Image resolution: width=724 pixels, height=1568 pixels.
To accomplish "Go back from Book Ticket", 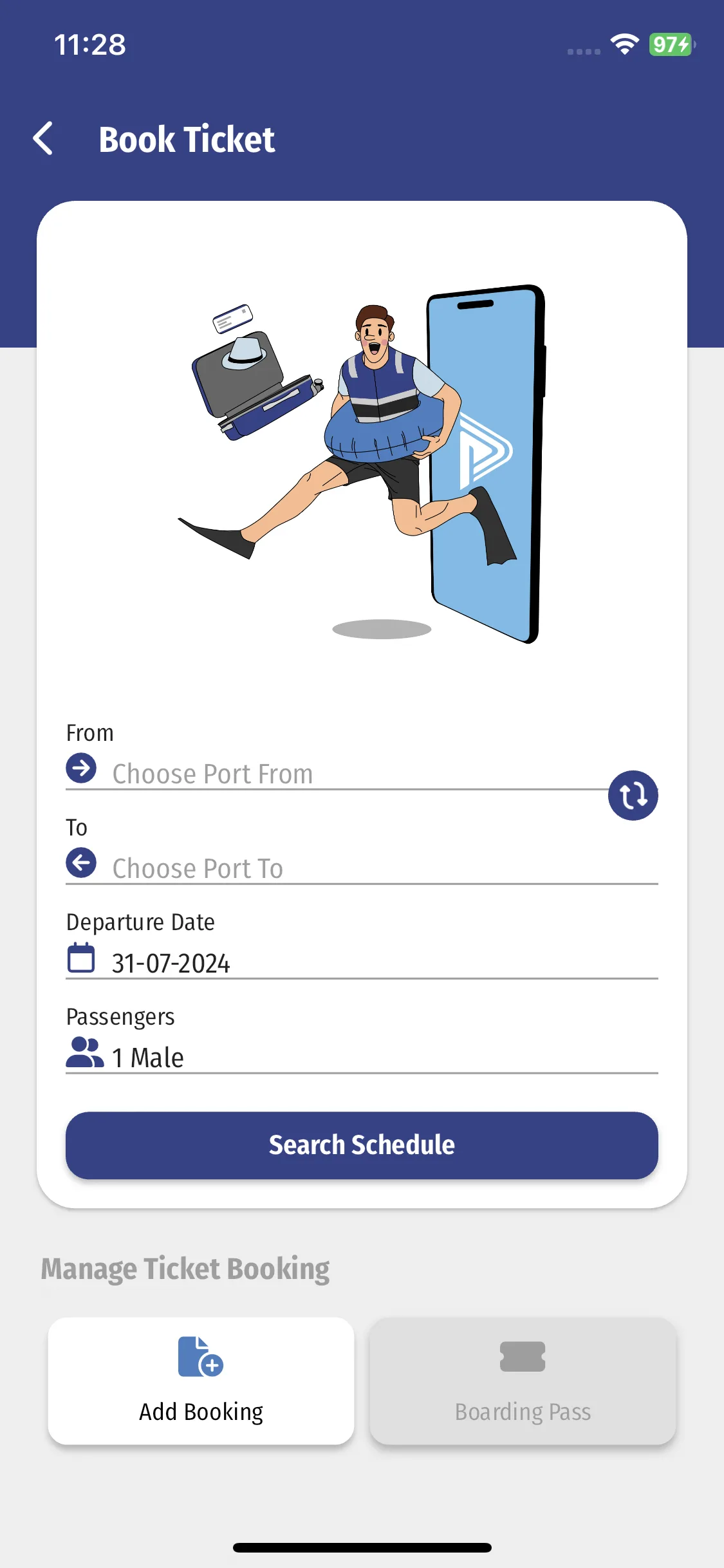I will point(43,139).
